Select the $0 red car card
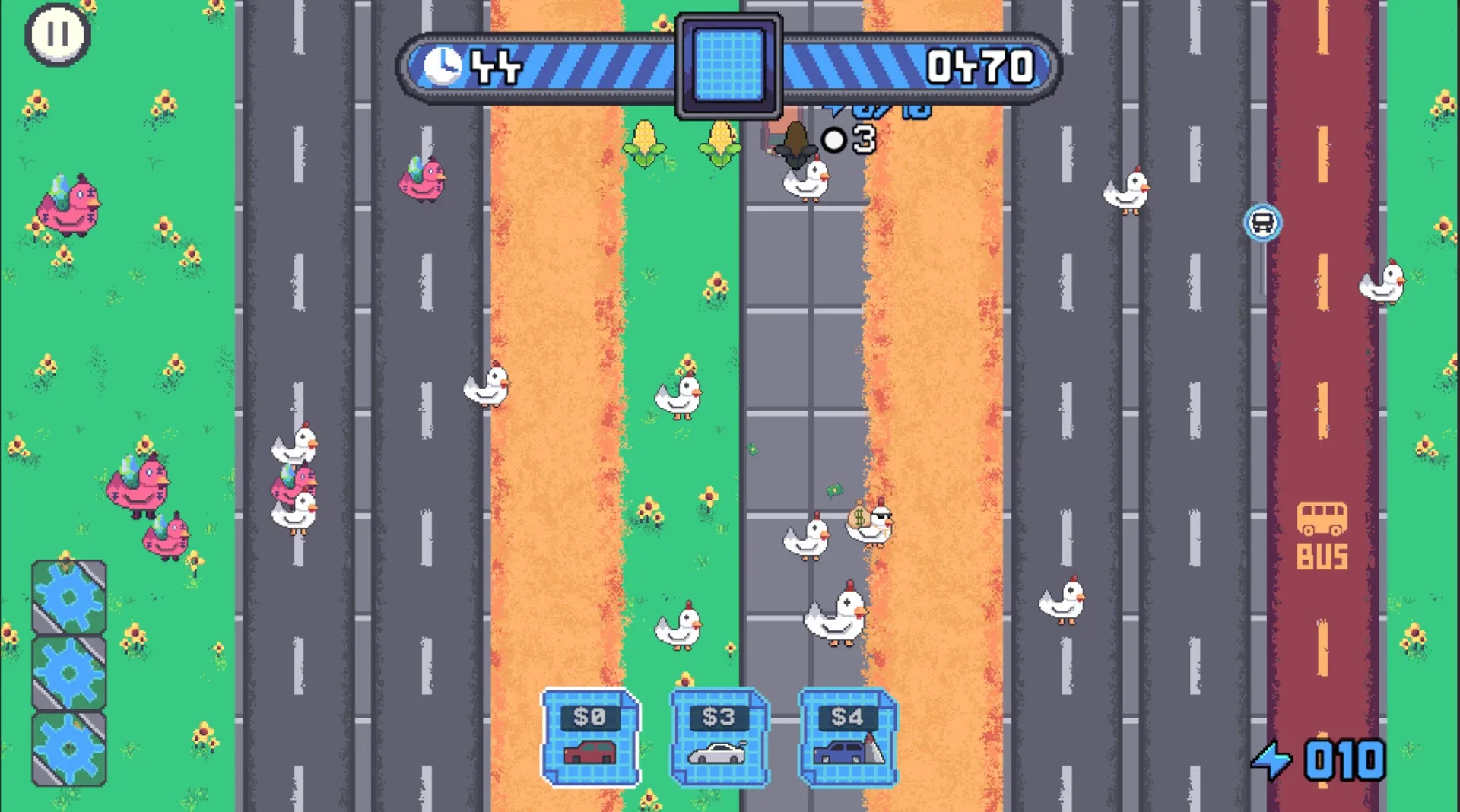The width and height of the screenshot is (1460, 812). click(590, 737)
